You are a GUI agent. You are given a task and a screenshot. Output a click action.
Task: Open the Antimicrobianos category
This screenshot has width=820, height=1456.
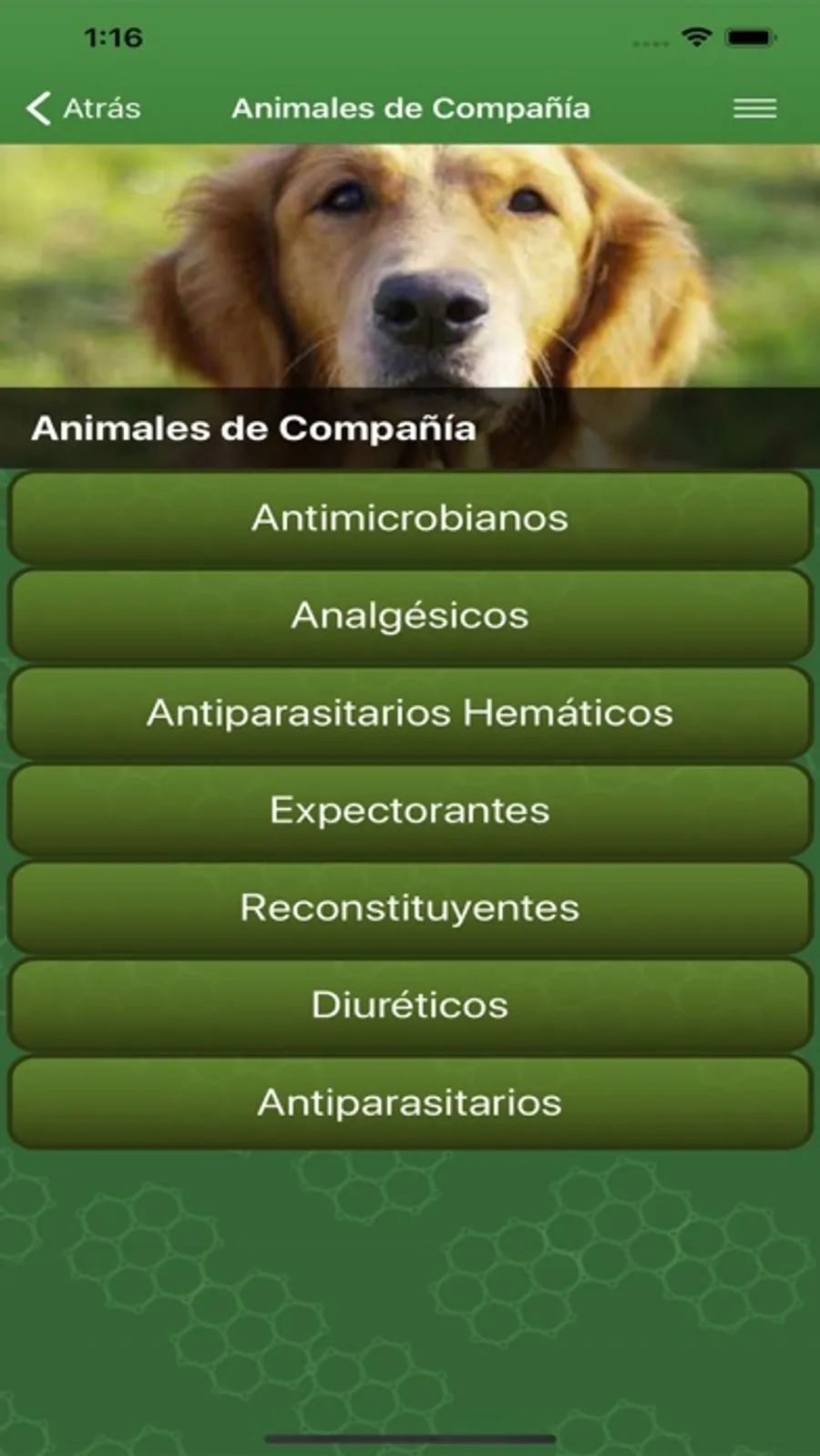(410, 517)
